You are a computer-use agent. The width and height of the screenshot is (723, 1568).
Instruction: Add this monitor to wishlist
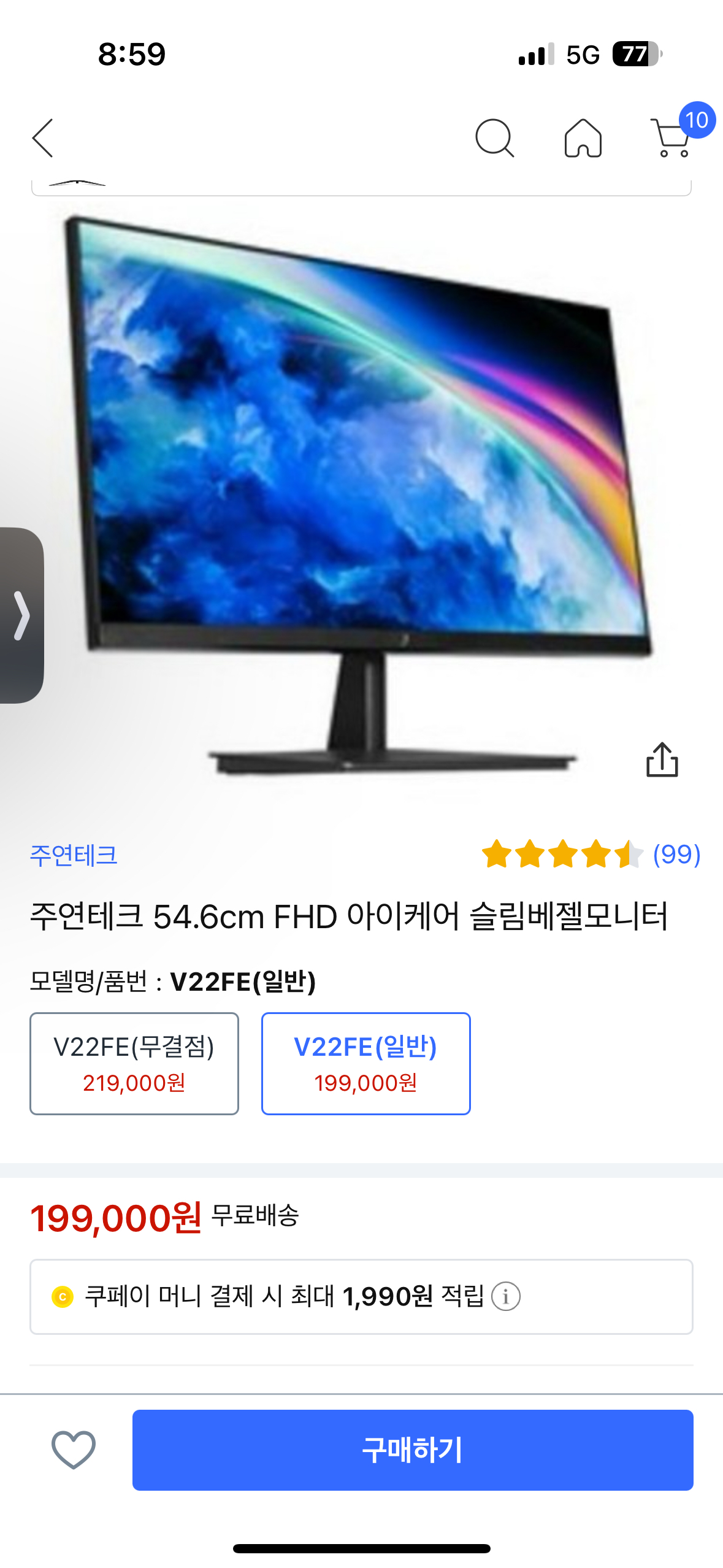pos(74,1450)
